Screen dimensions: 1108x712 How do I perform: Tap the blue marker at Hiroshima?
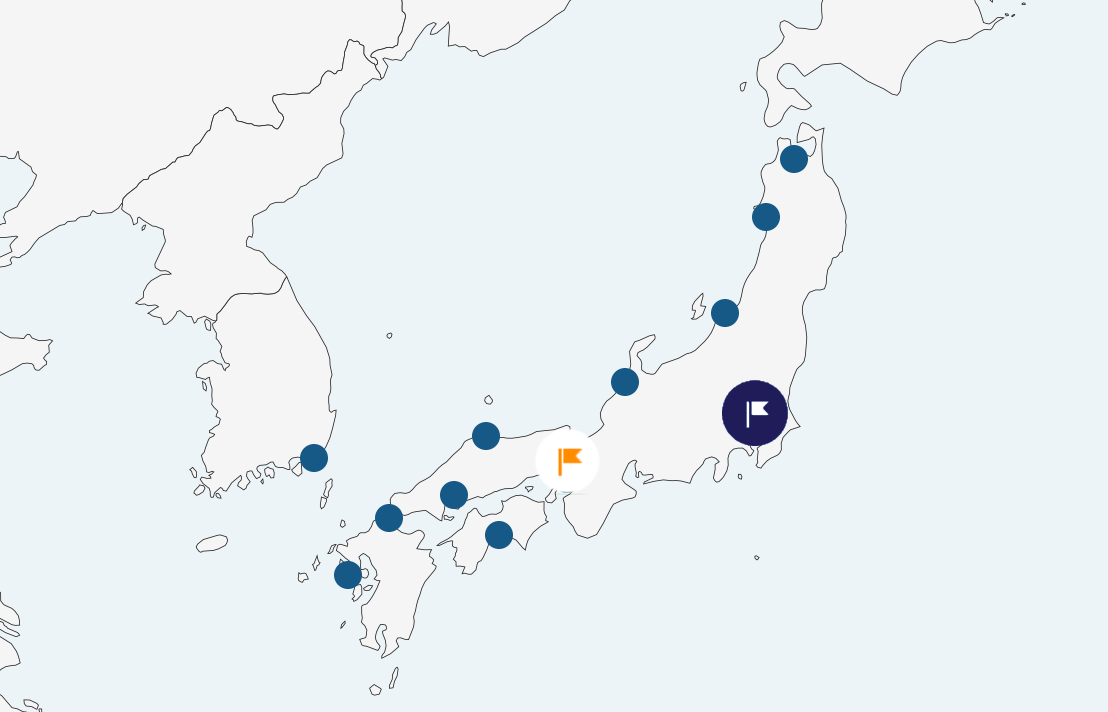pos(454,495)
